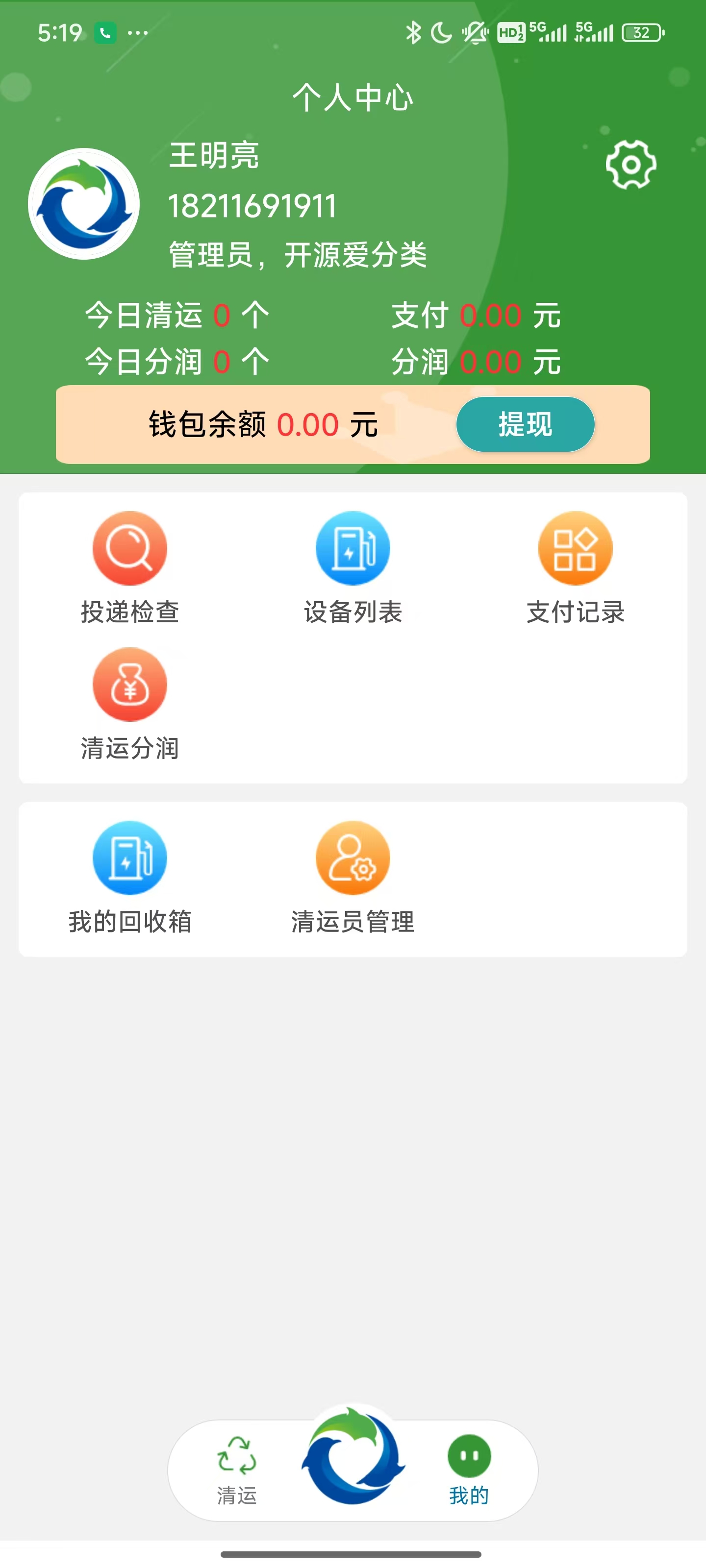Screen dimensions: 706x1568
Task: Tap the profile avatar picture
Action: (84, 204)
